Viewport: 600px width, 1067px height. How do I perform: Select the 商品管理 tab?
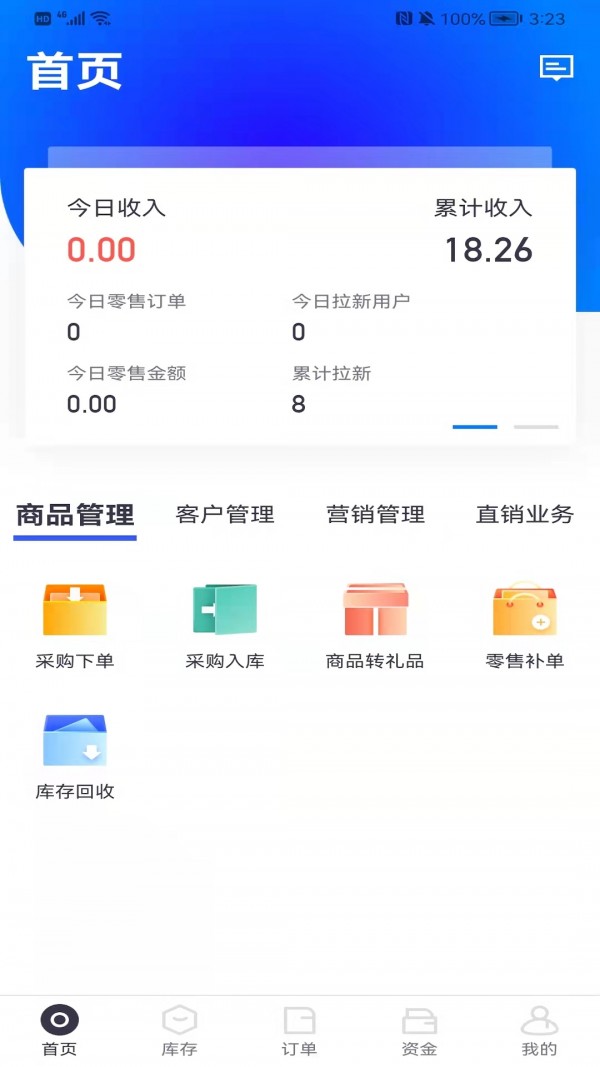point(75,514)
